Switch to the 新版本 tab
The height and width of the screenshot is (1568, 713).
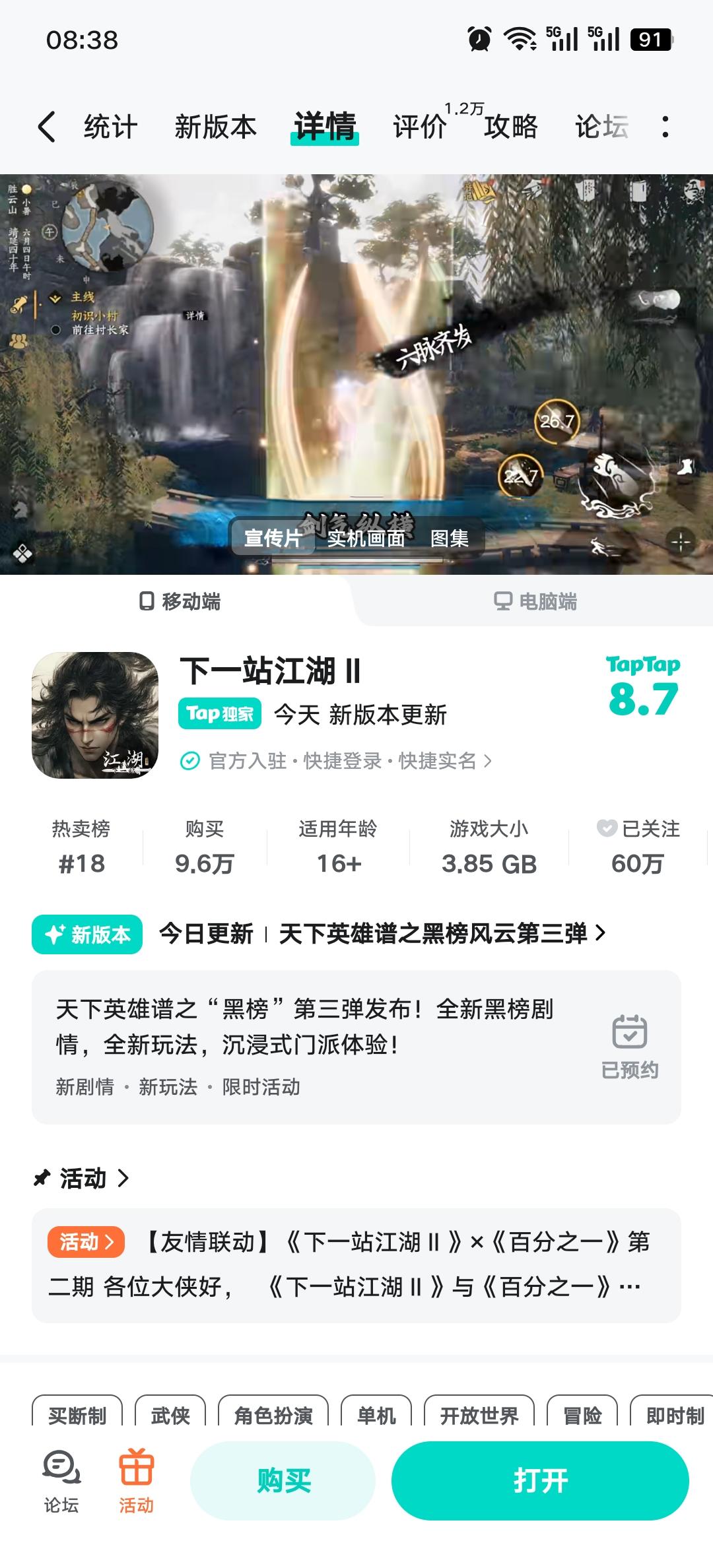pyautogui.click(x=215, y=126)
